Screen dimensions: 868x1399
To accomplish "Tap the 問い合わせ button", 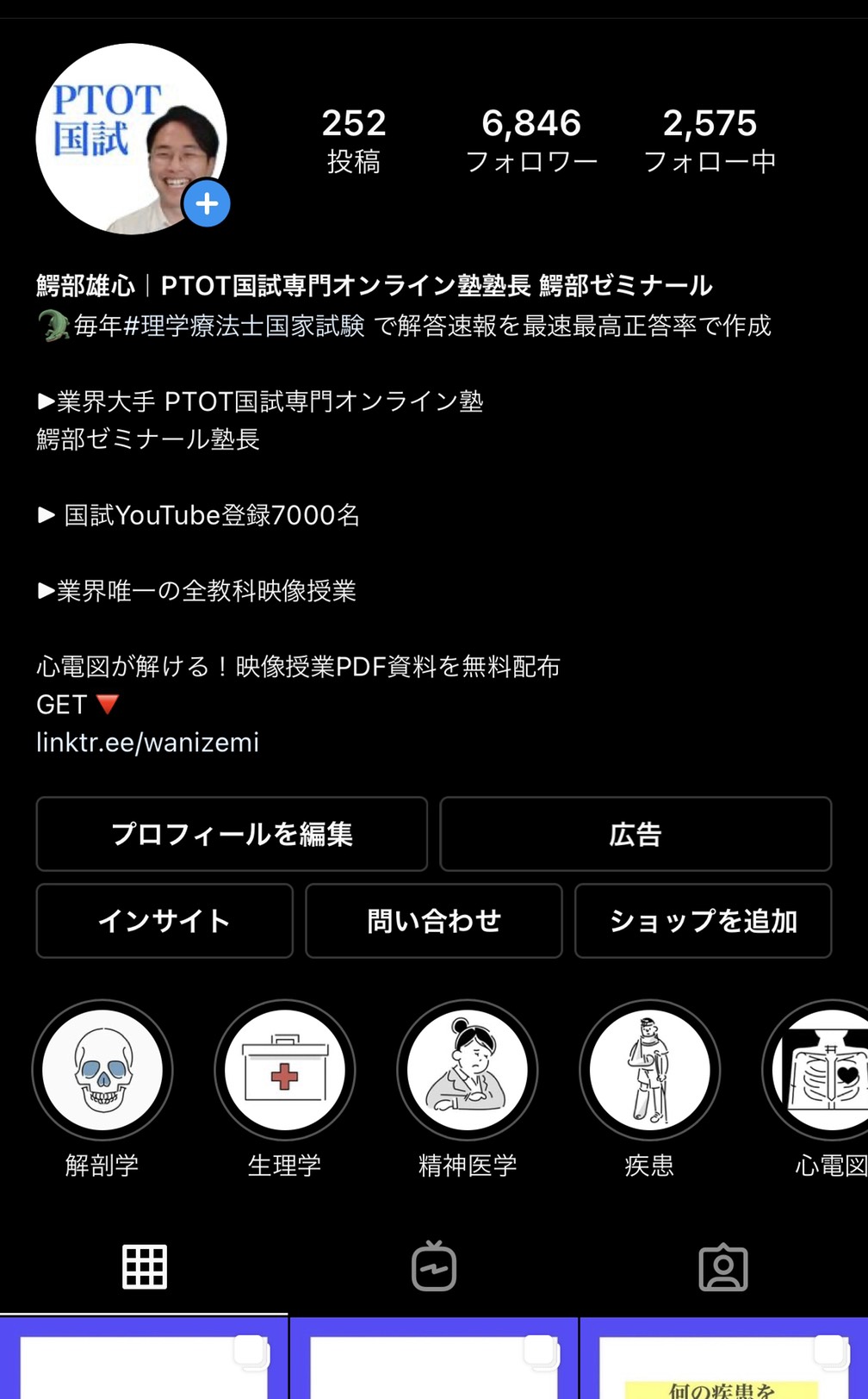I will [434, 921].
